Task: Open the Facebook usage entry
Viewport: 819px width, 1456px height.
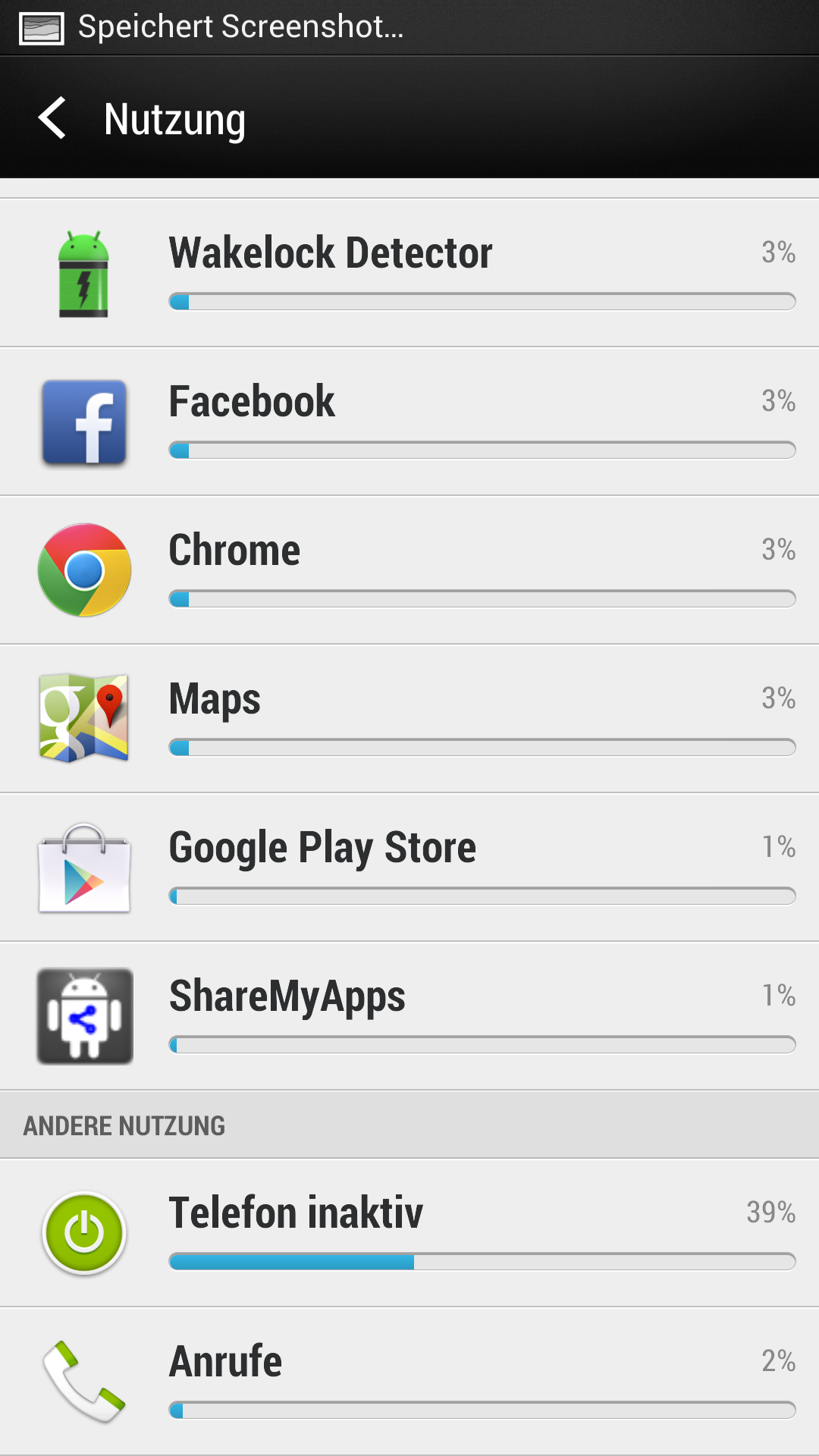Action: click(x=409, y=422)
